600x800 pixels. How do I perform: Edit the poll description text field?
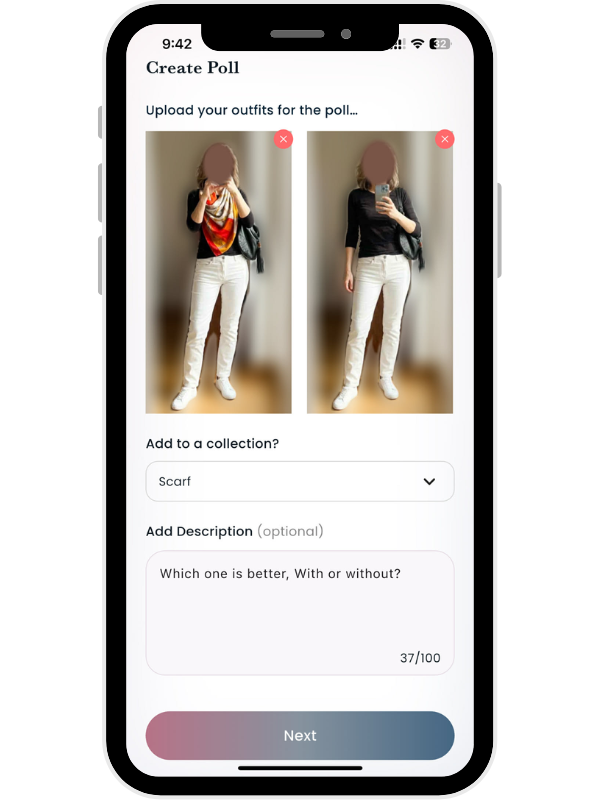pos(300,612)
